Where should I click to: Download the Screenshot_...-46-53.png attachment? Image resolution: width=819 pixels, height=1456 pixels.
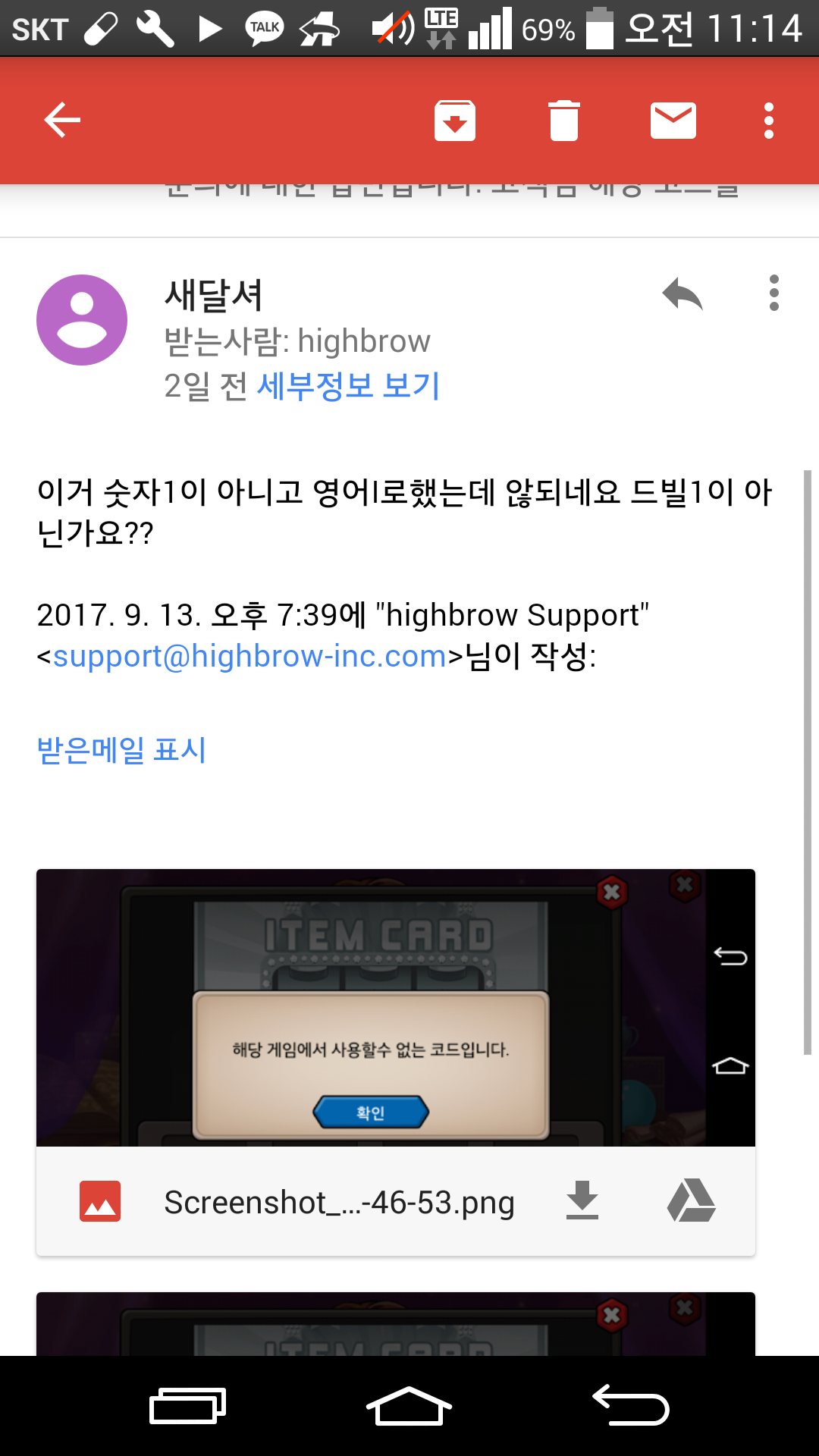[582, 1201]
